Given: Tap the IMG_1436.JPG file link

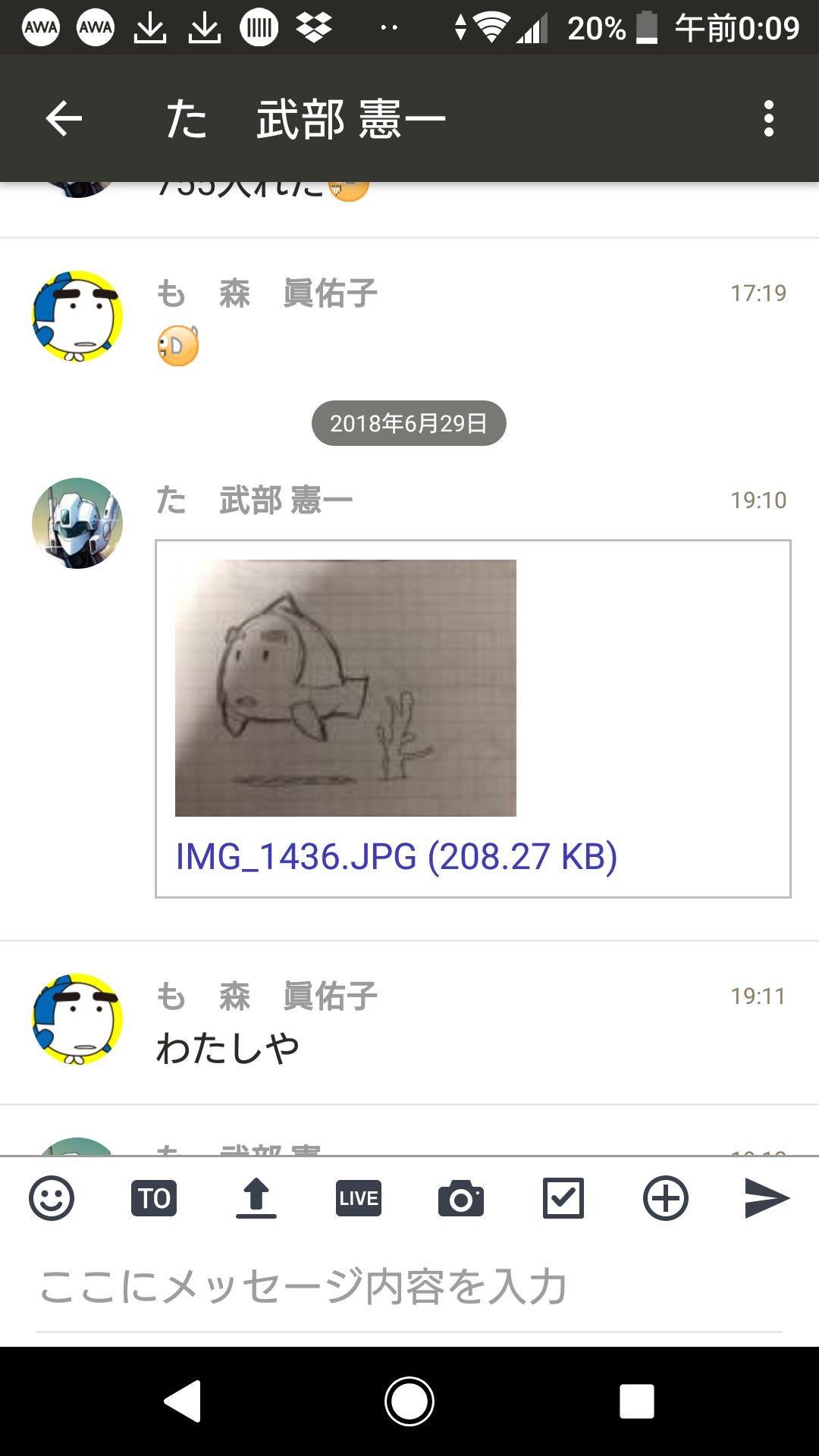Looking at the screenshot, I should (x=396, y=857).
